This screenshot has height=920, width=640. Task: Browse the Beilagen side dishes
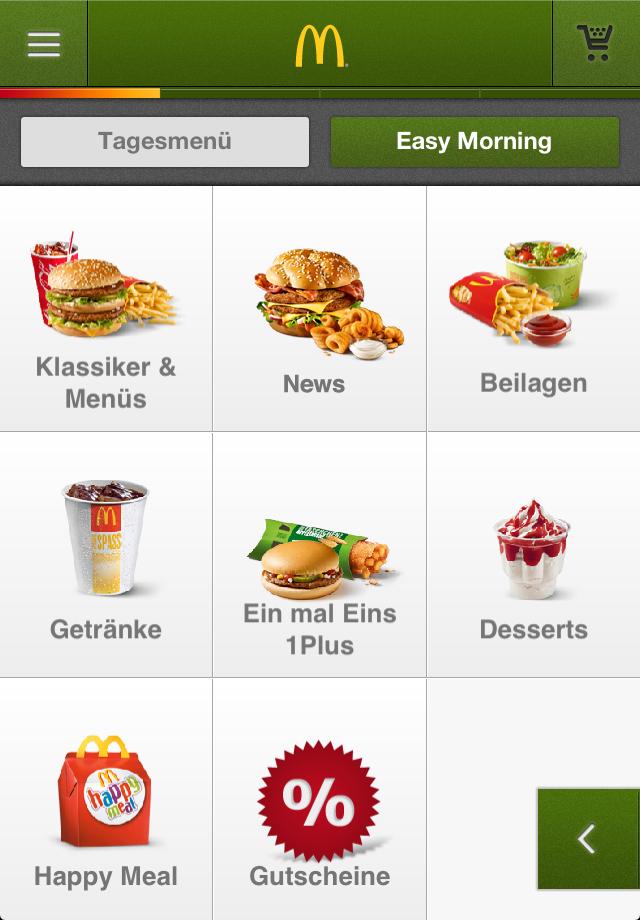click(533, 309)
